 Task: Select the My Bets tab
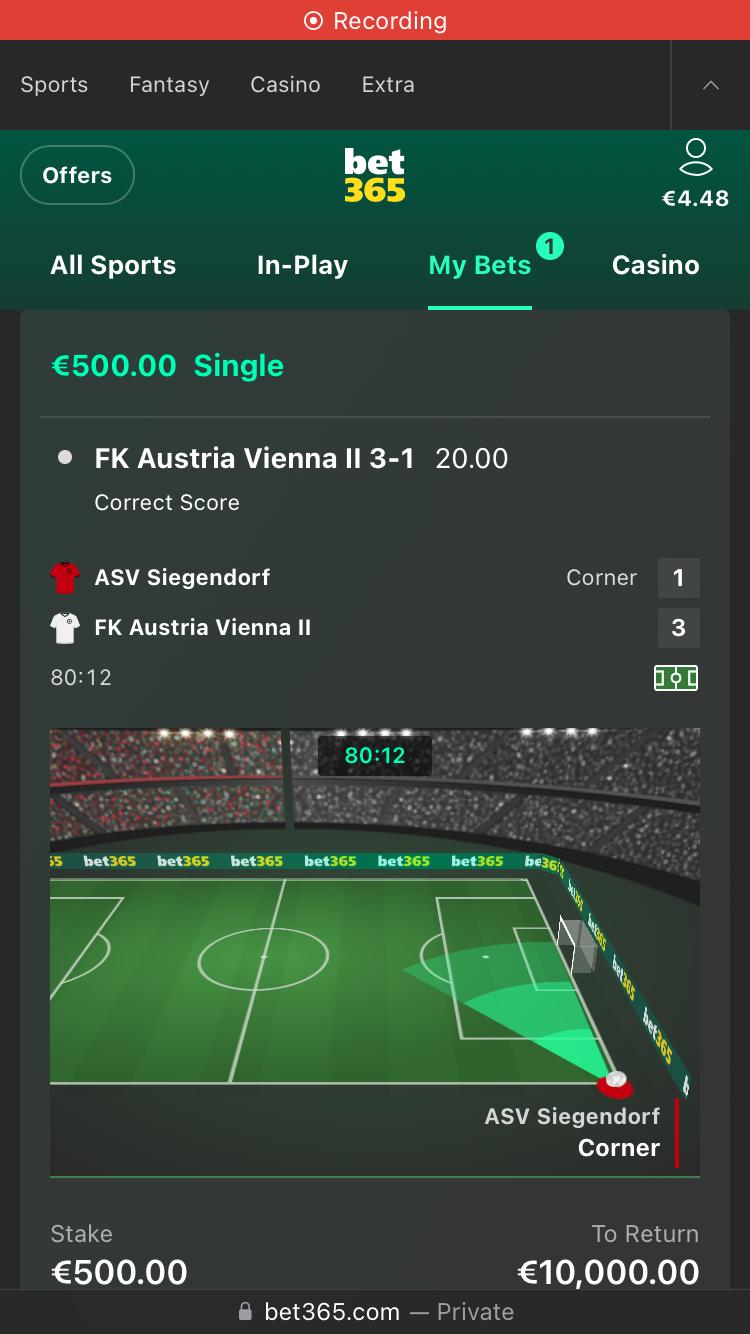click(480, 265)
